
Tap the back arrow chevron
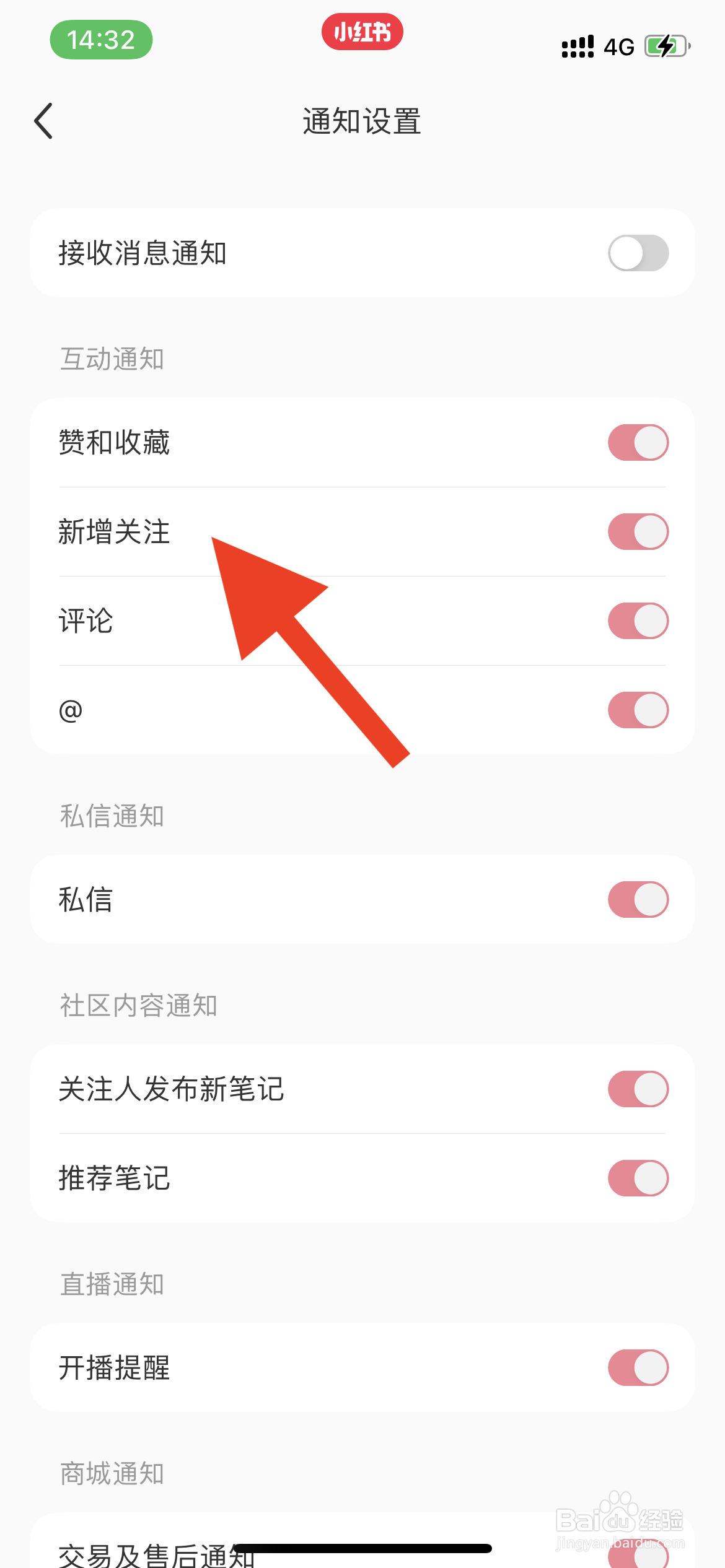pos(43,121)
